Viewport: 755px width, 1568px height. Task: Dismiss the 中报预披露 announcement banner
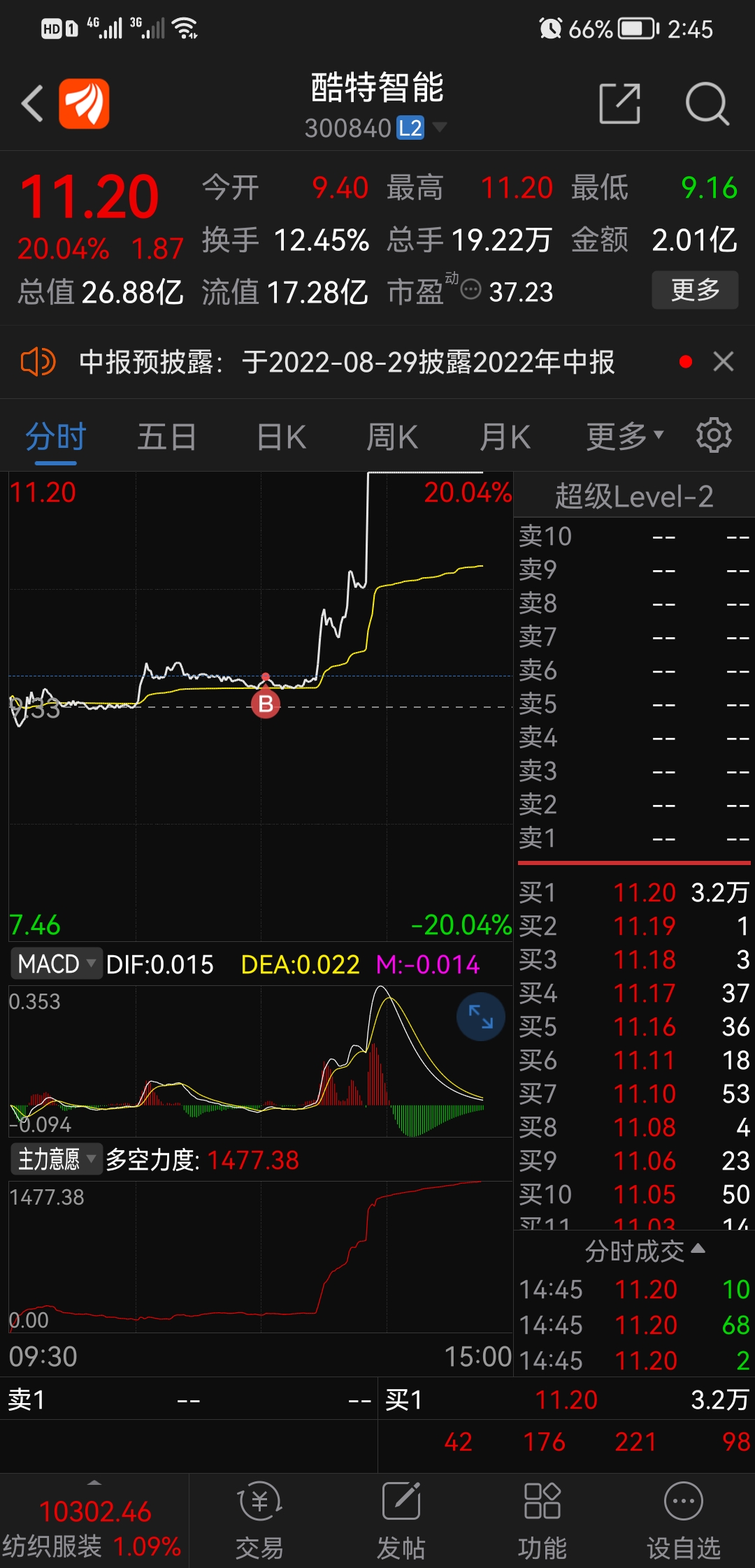[724, 362]
